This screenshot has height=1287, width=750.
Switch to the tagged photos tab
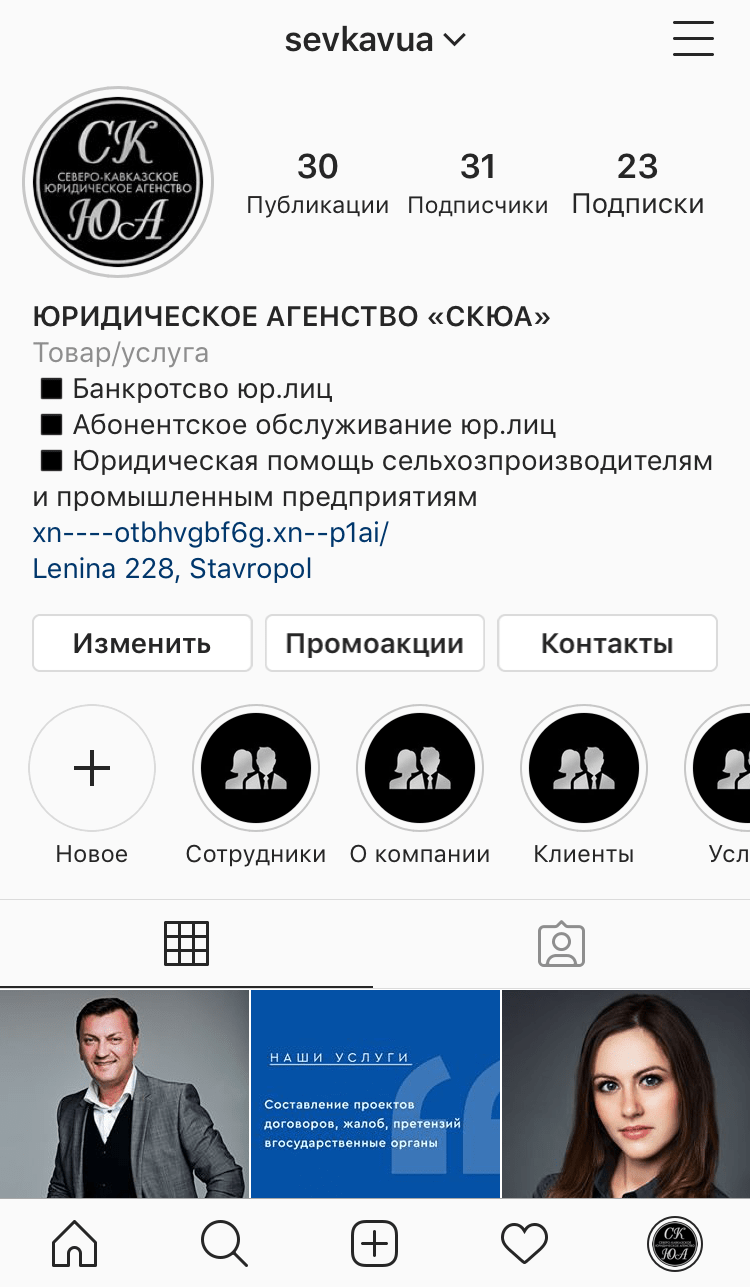(x=561, y=943)
